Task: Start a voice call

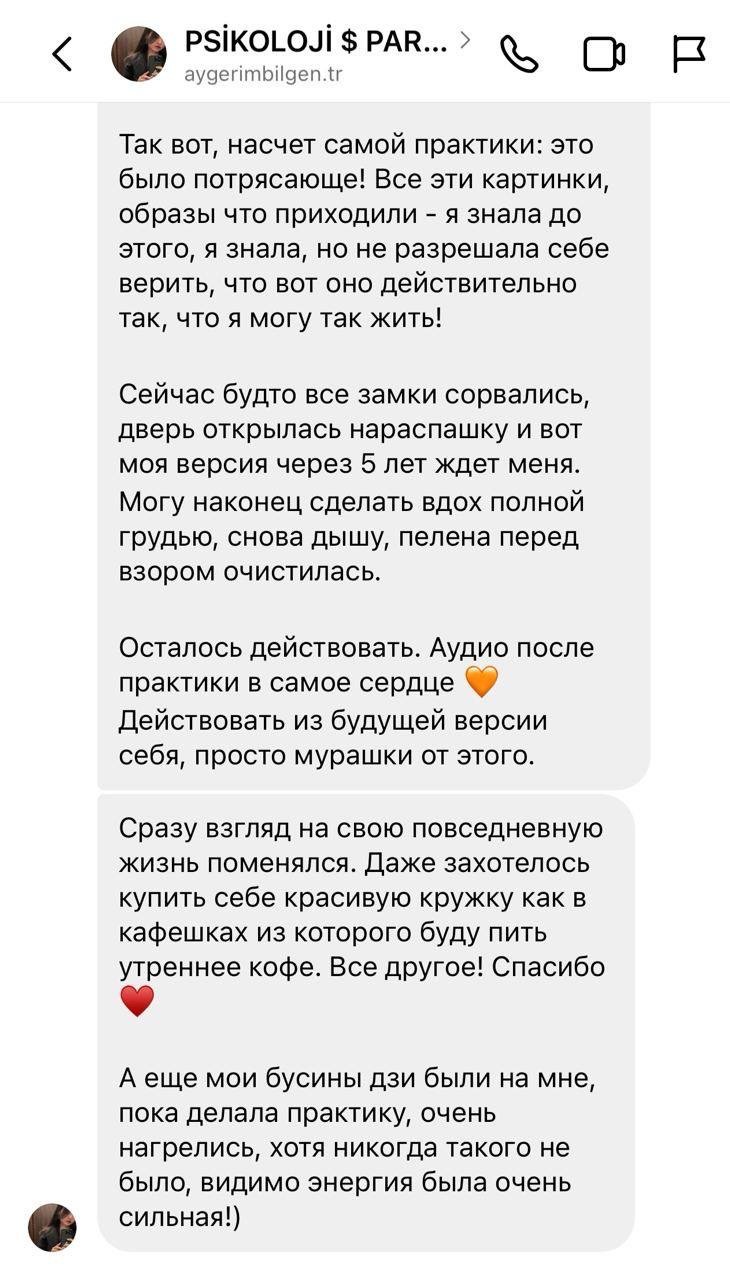Action: point(519,54)
